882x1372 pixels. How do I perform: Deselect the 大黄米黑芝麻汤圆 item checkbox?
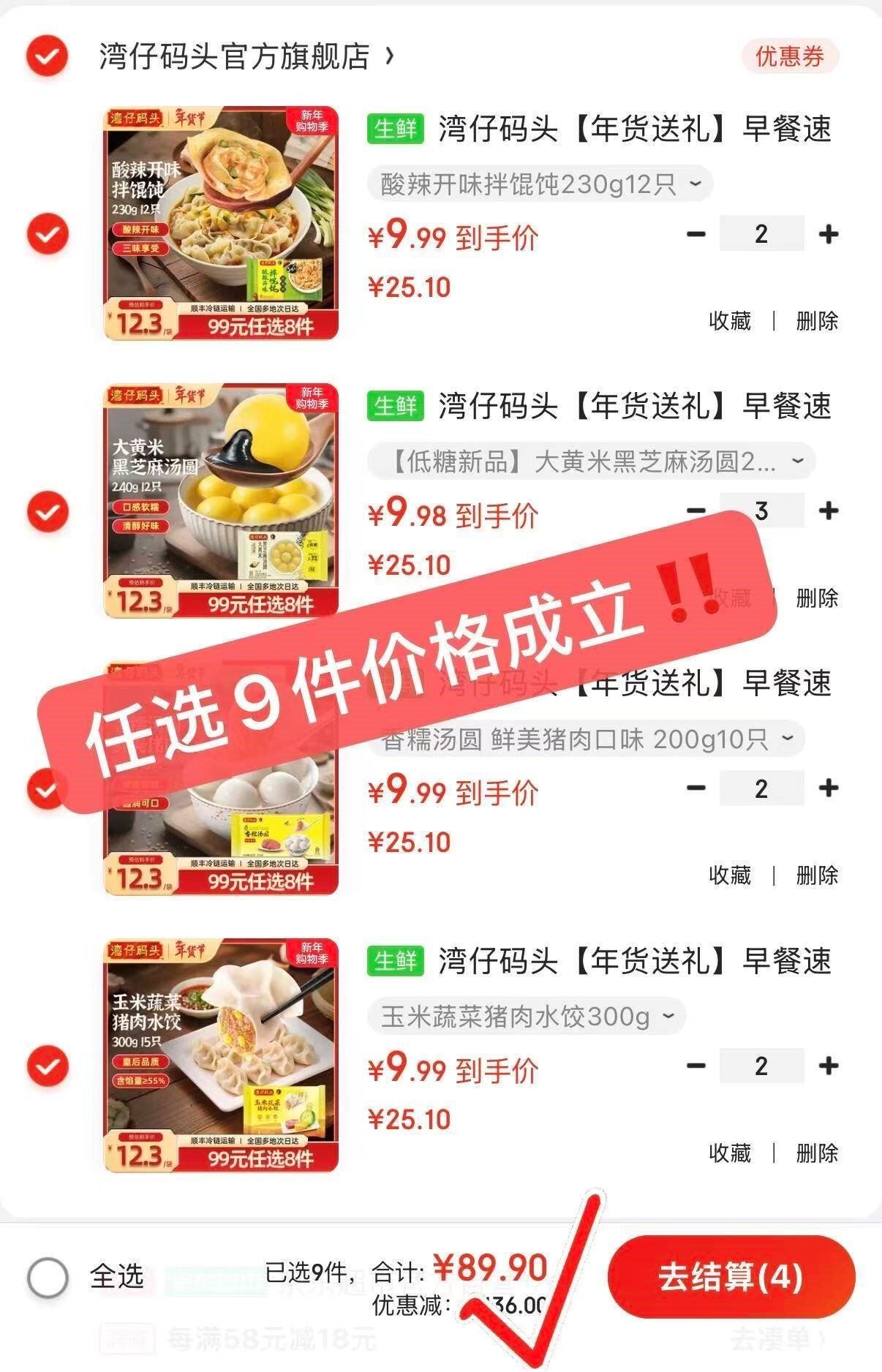click(x=48, y=511)
